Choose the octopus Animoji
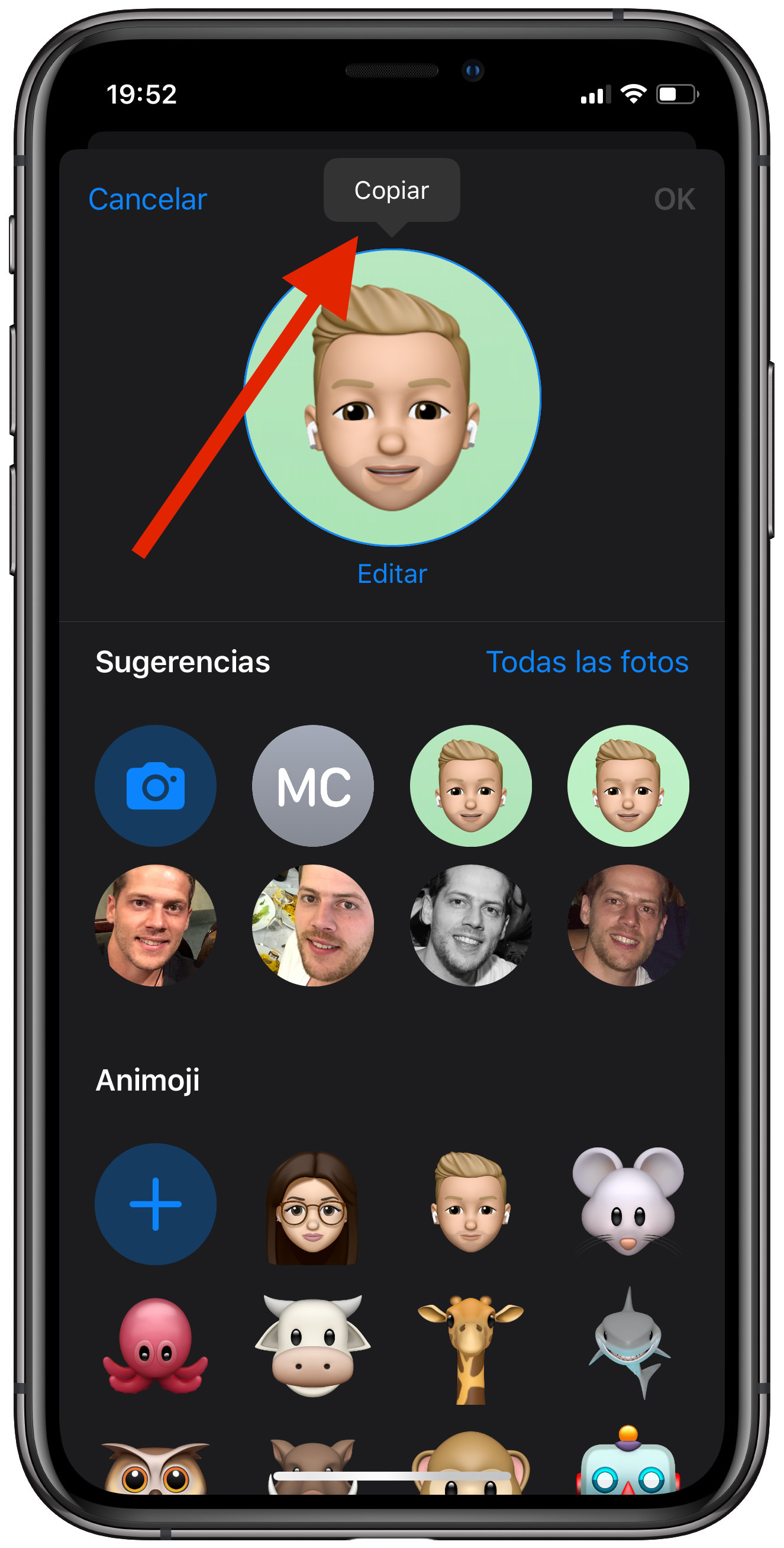The image size is (784, 1548). pos(156,1346)
